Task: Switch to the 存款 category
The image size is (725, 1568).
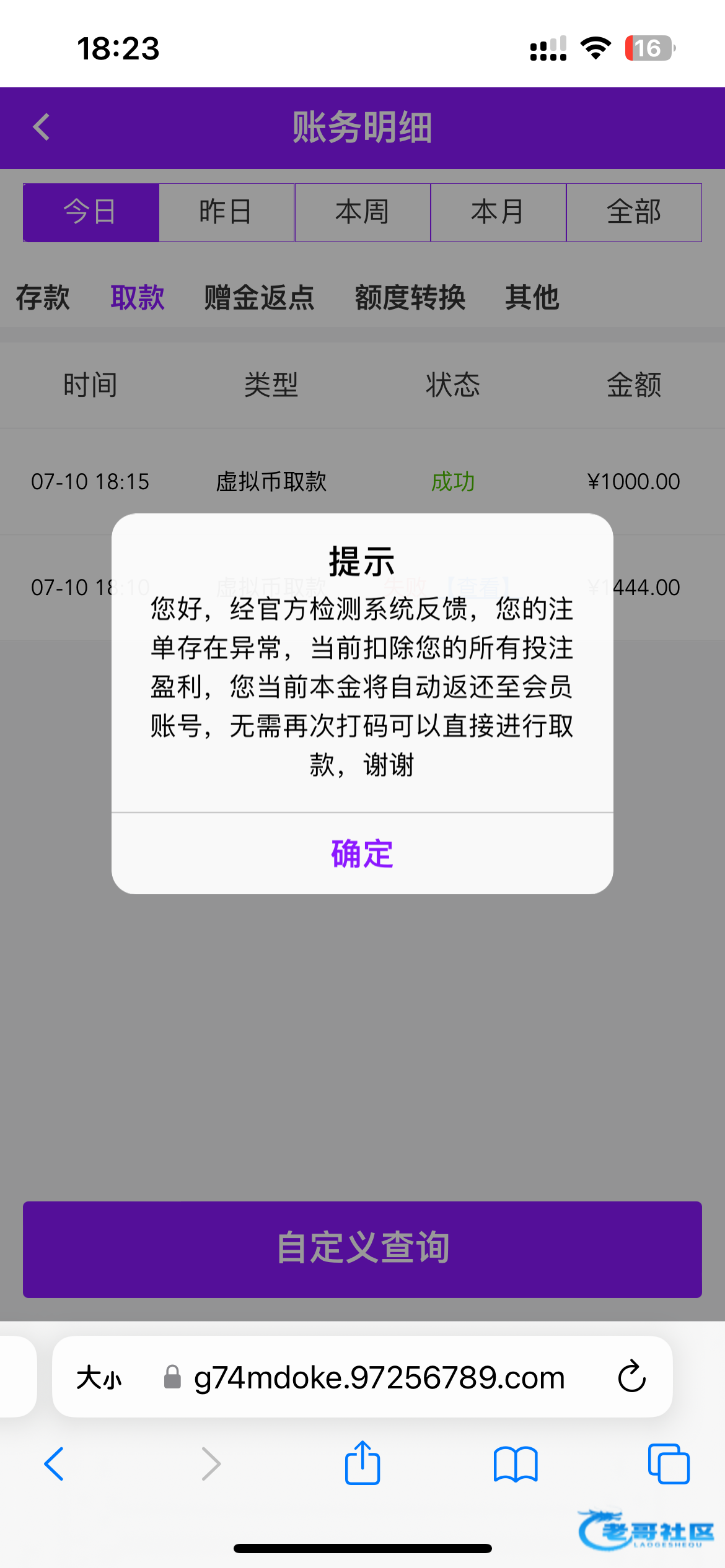Action: click(43, 298)
